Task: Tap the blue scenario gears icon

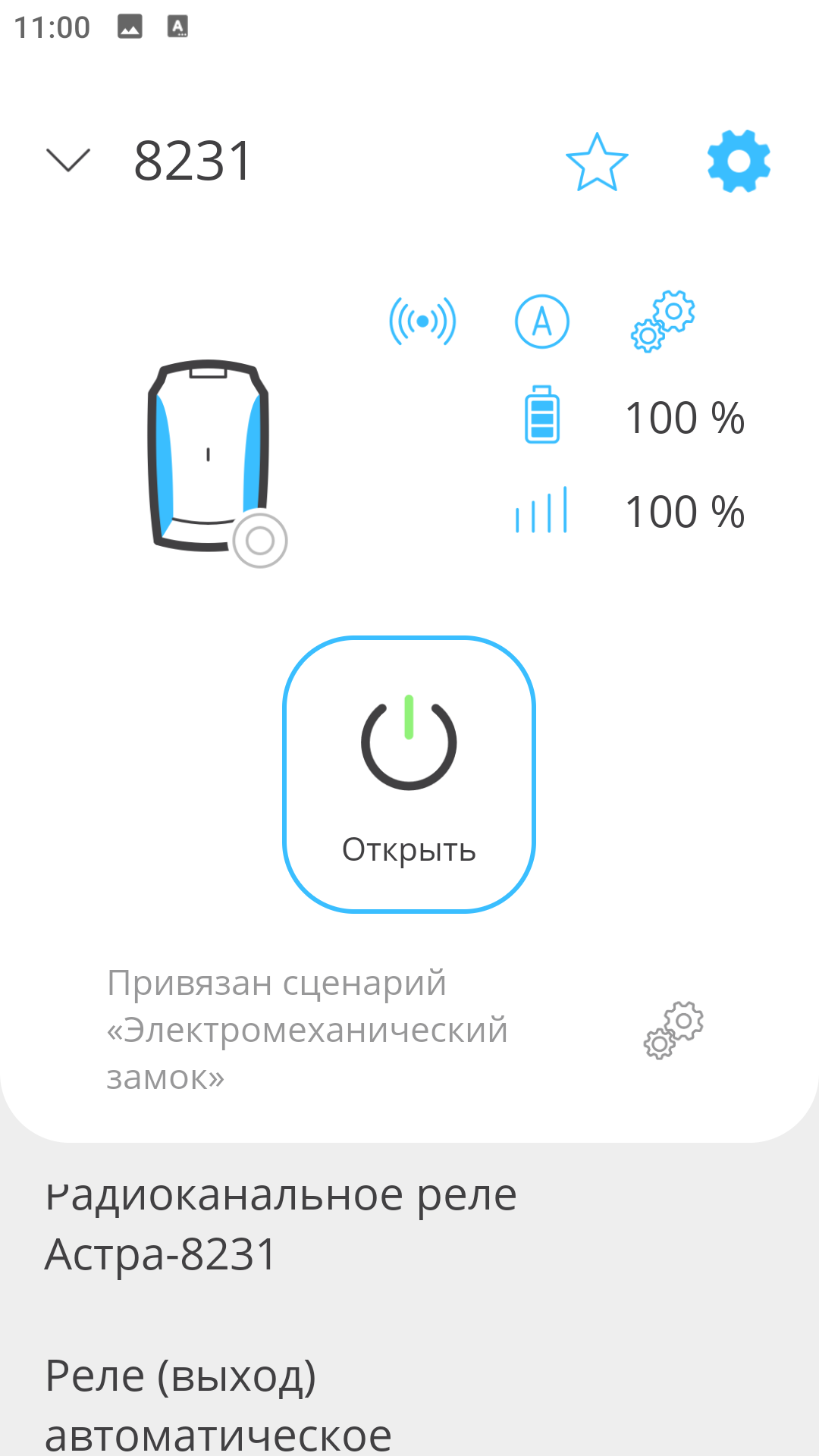Action: click(x=663, y=322)
